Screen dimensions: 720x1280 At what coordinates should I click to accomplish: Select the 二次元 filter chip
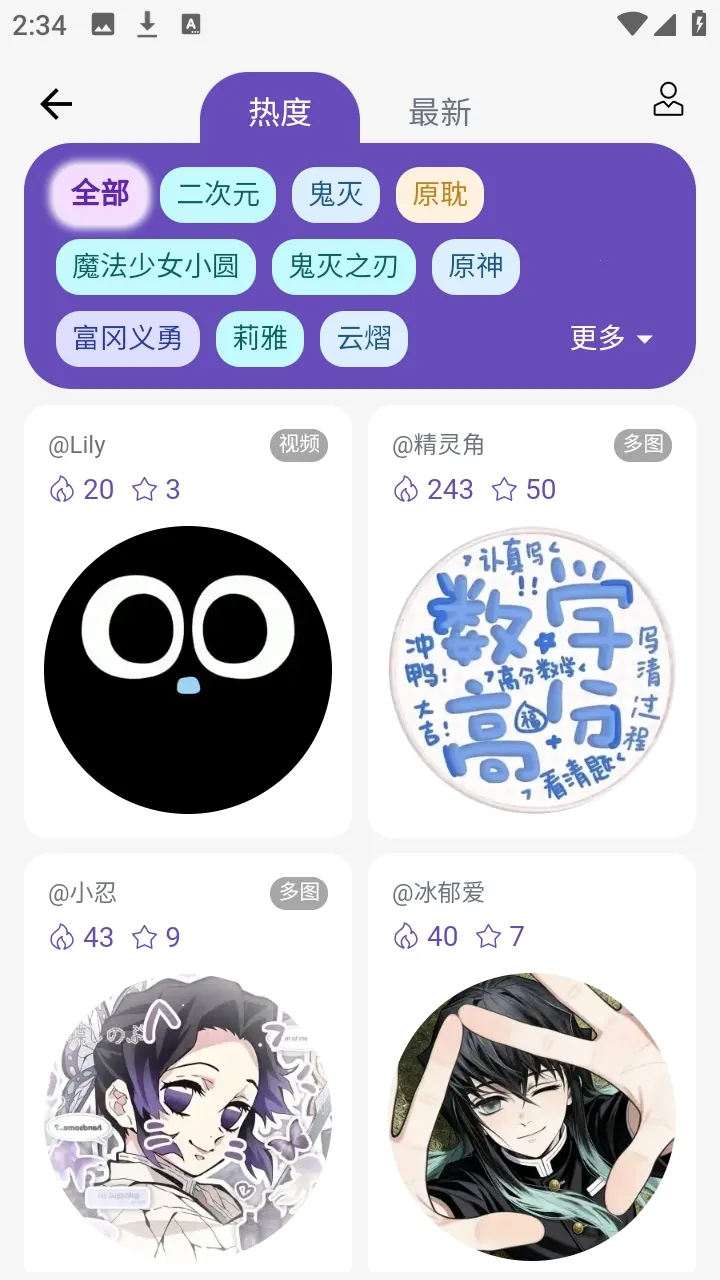coord(217,194)
